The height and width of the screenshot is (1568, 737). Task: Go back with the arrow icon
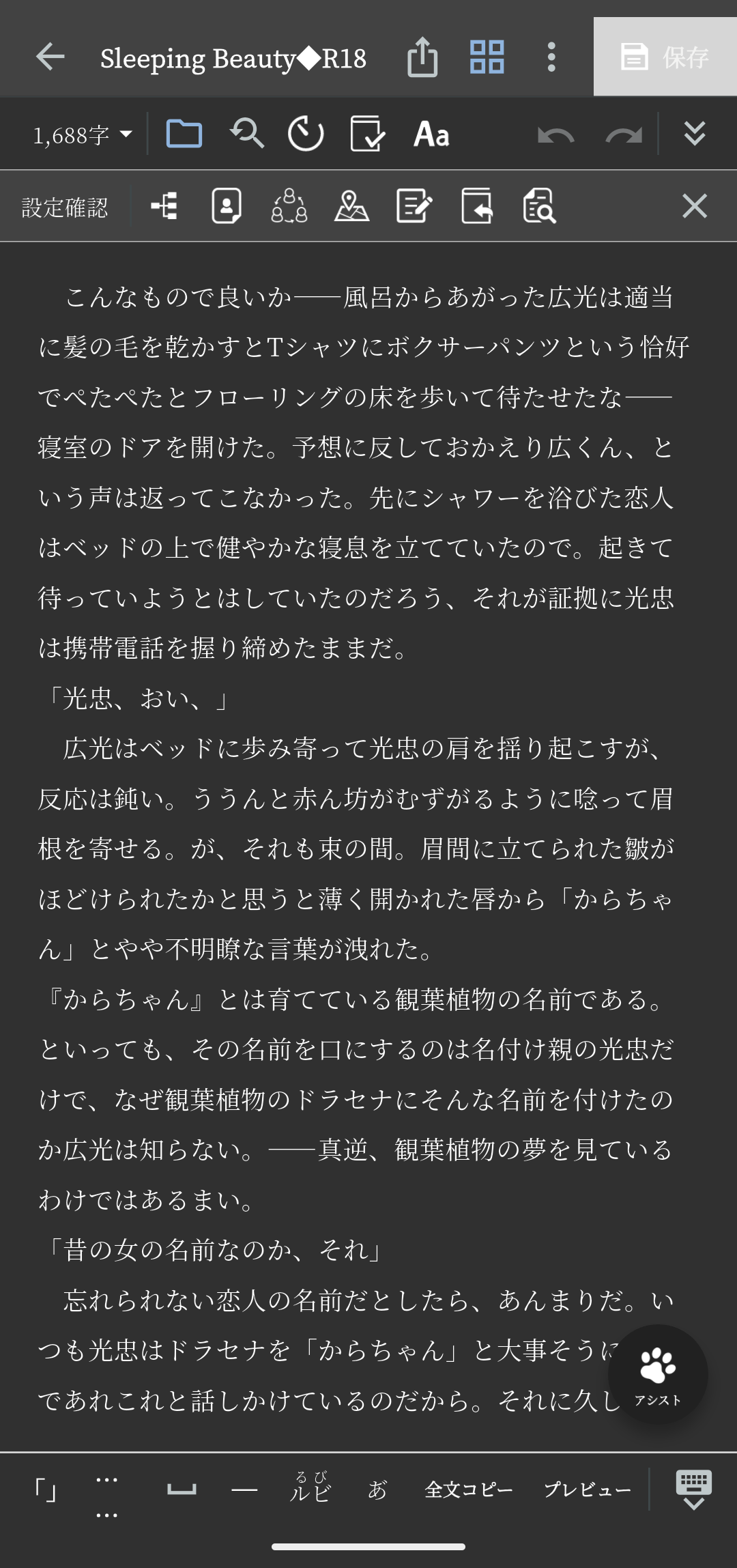click(50, 57)
